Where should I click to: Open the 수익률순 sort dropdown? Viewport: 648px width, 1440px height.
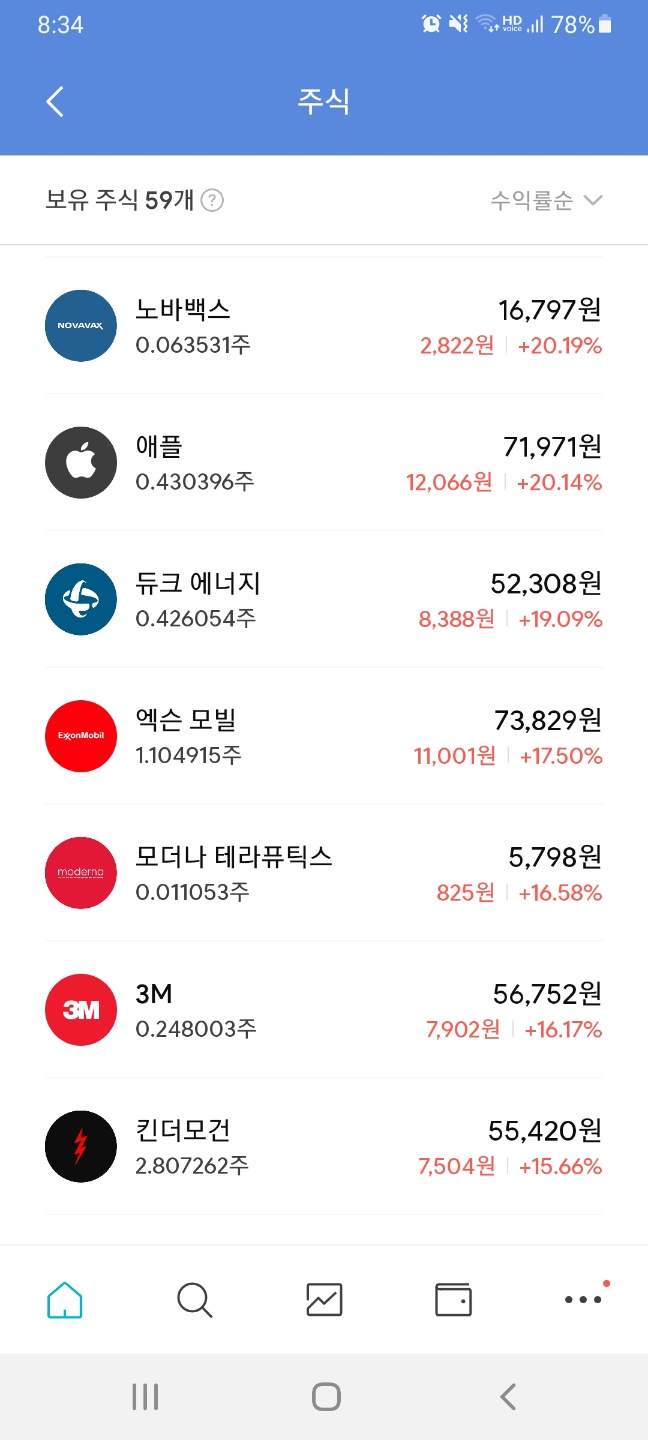pos(546,200)
